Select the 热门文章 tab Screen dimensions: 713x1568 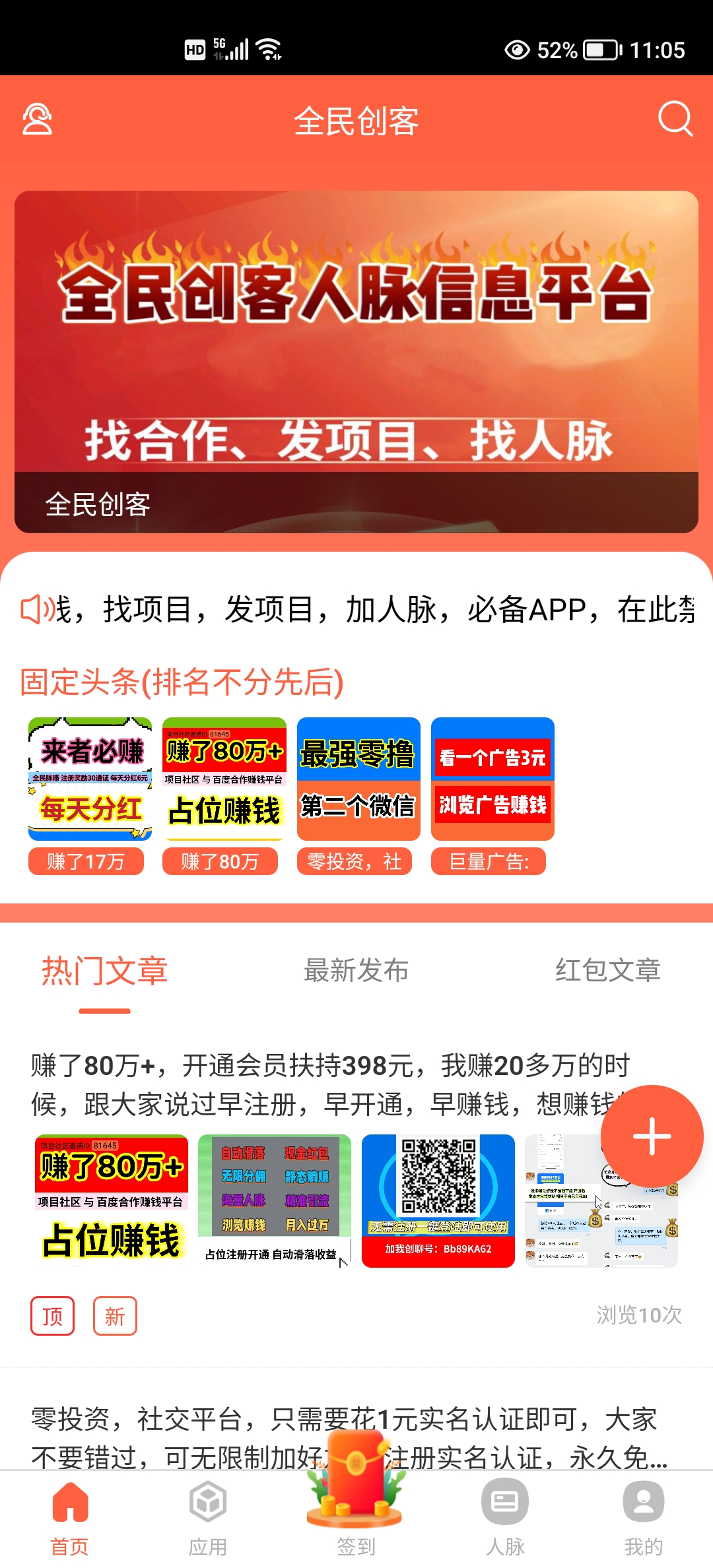tap(105, 971)
